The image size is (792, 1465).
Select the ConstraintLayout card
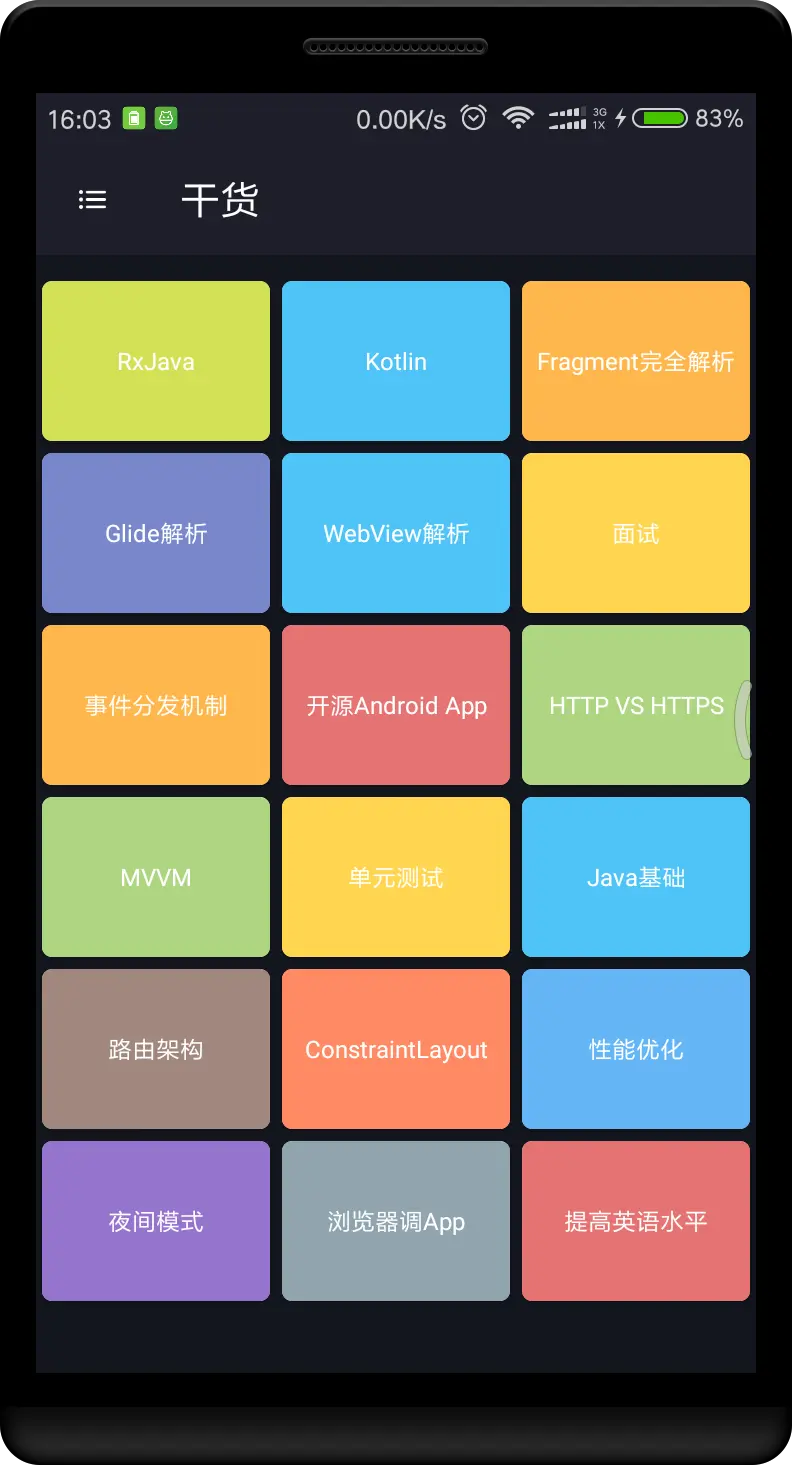(x=396, y=1049)
